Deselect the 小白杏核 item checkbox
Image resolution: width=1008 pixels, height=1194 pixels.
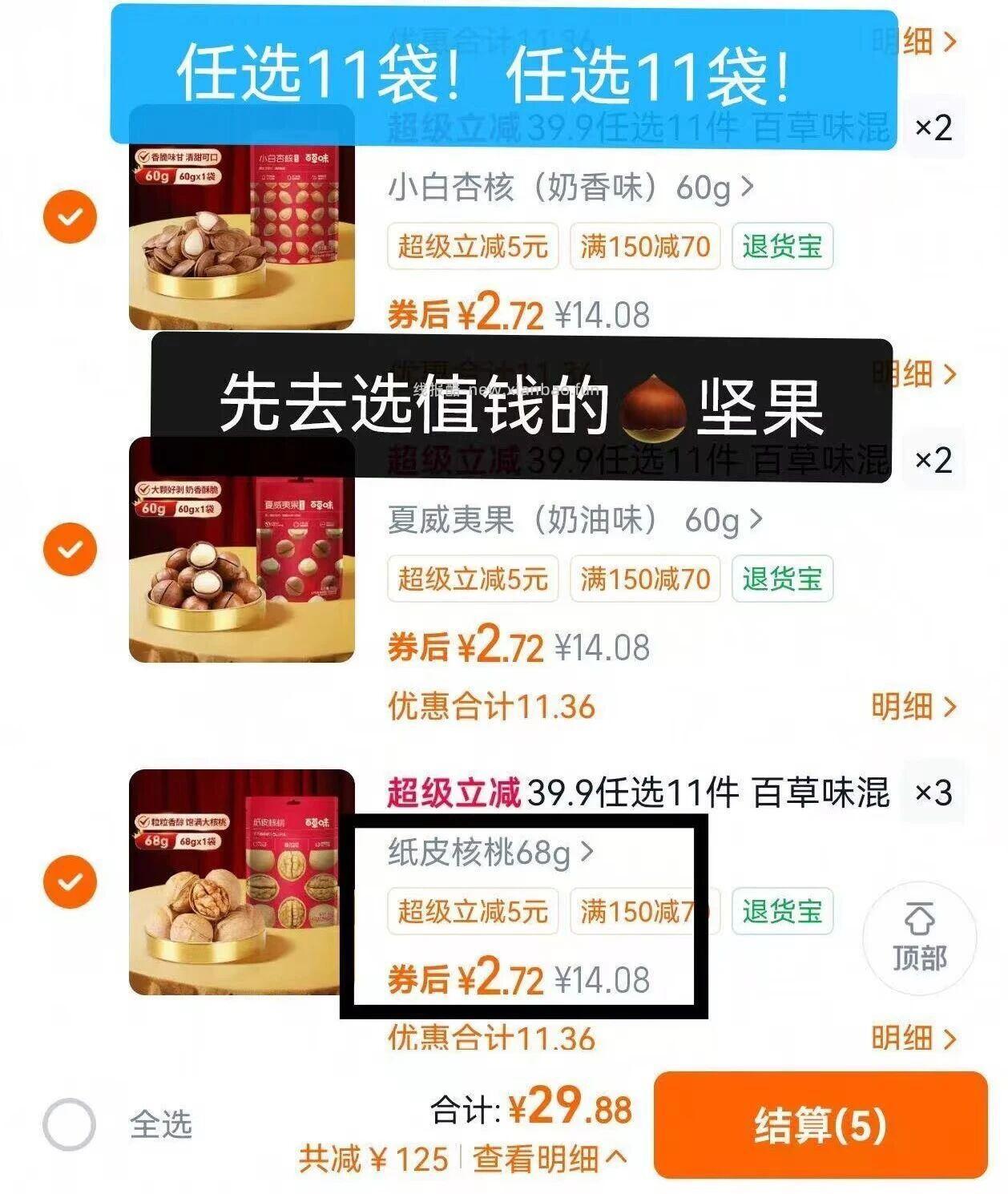(x=72, y=216)
